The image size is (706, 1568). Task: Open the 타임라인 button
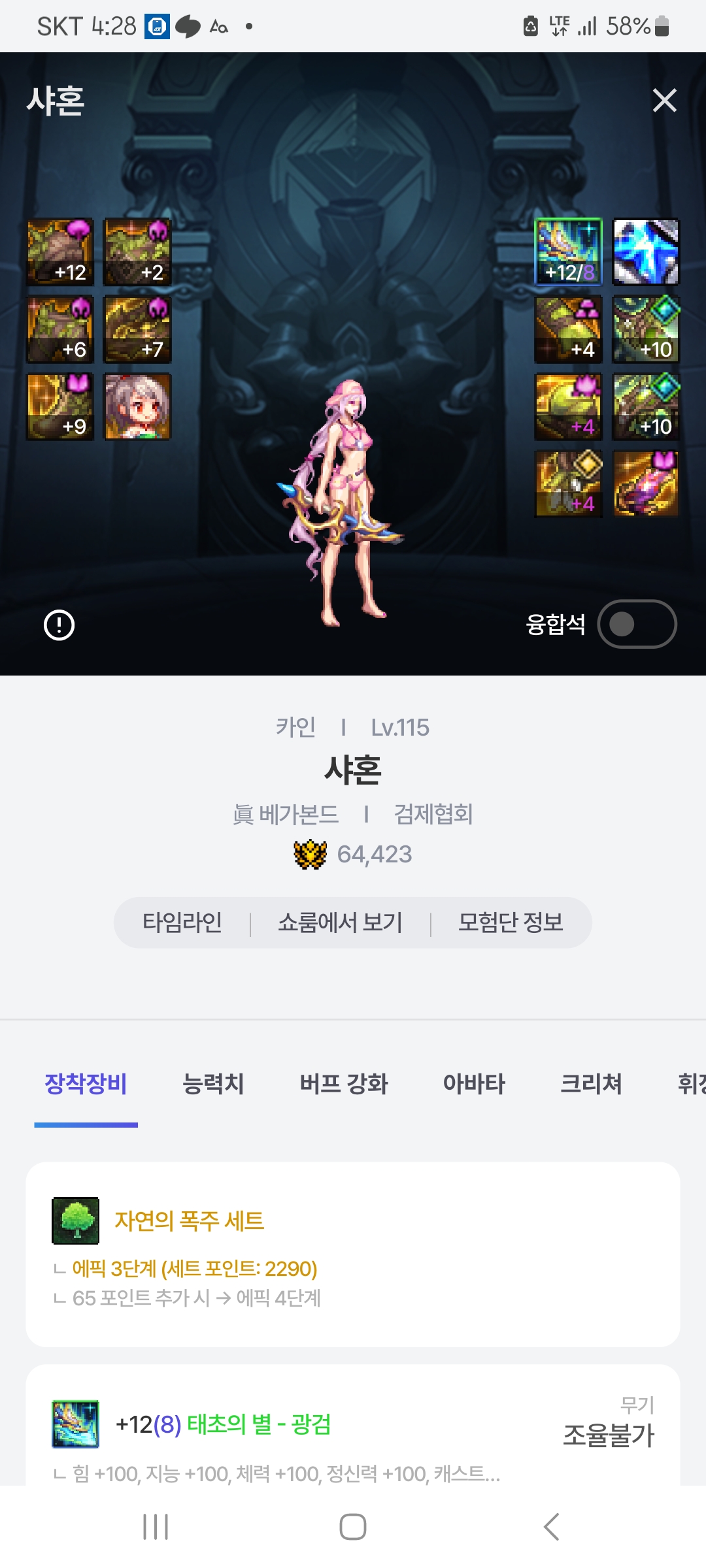click(182, 923)
